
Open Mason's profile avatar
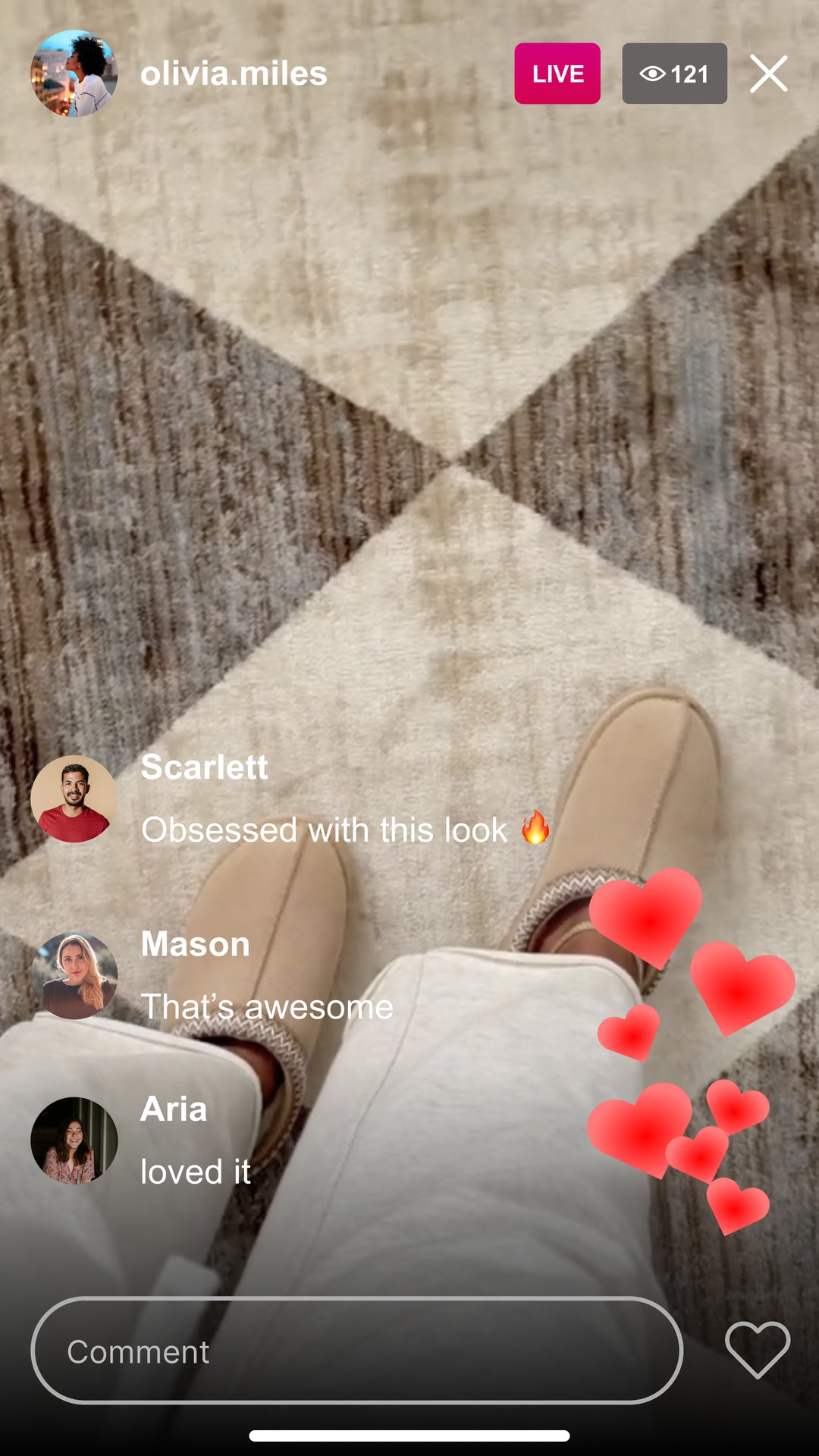pos(74,975)
